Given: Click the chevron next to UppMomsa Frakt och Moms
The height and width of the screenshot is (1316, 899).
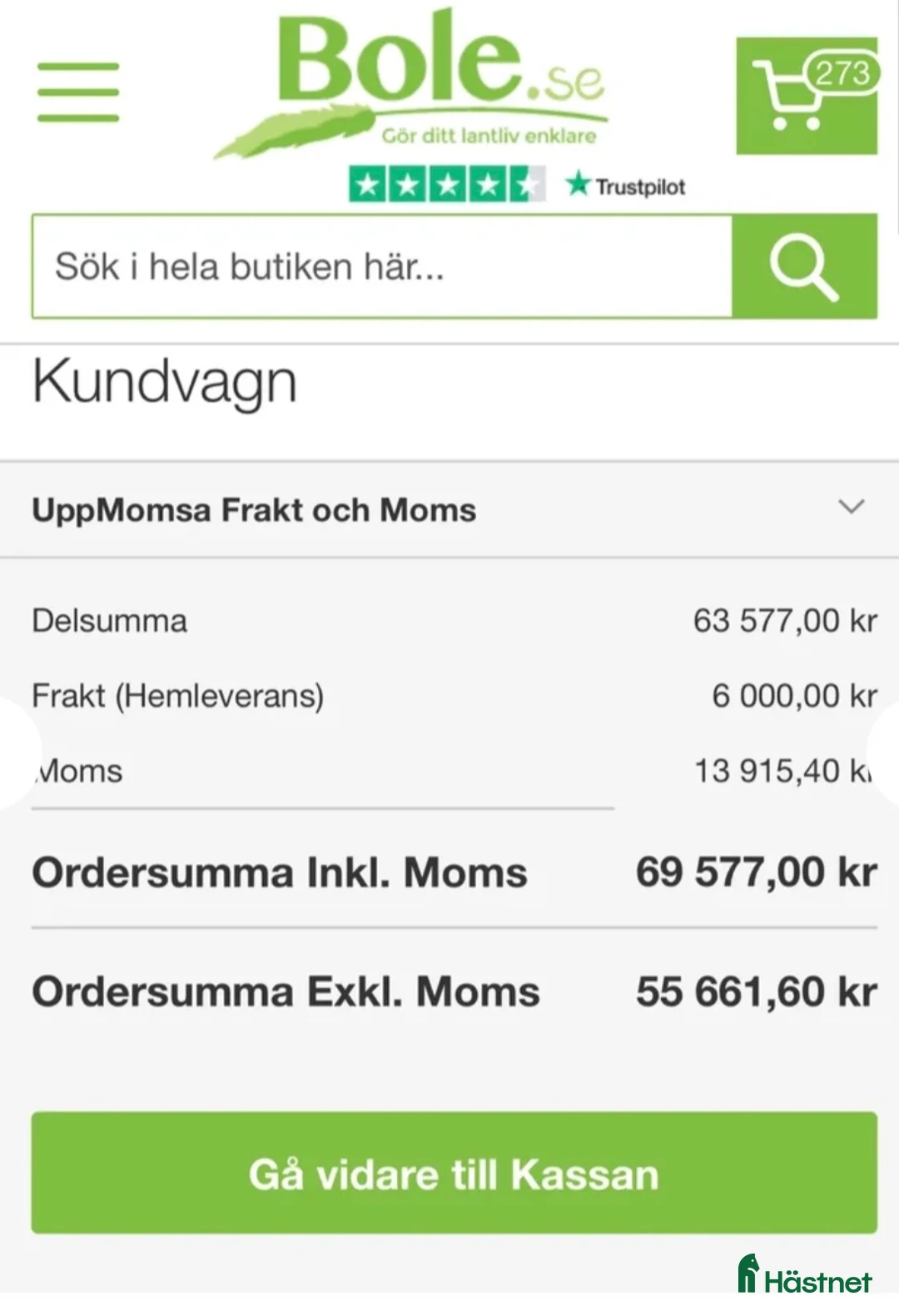Looking at the screenshot, I should pyautogui.click(x=852, y=508).
